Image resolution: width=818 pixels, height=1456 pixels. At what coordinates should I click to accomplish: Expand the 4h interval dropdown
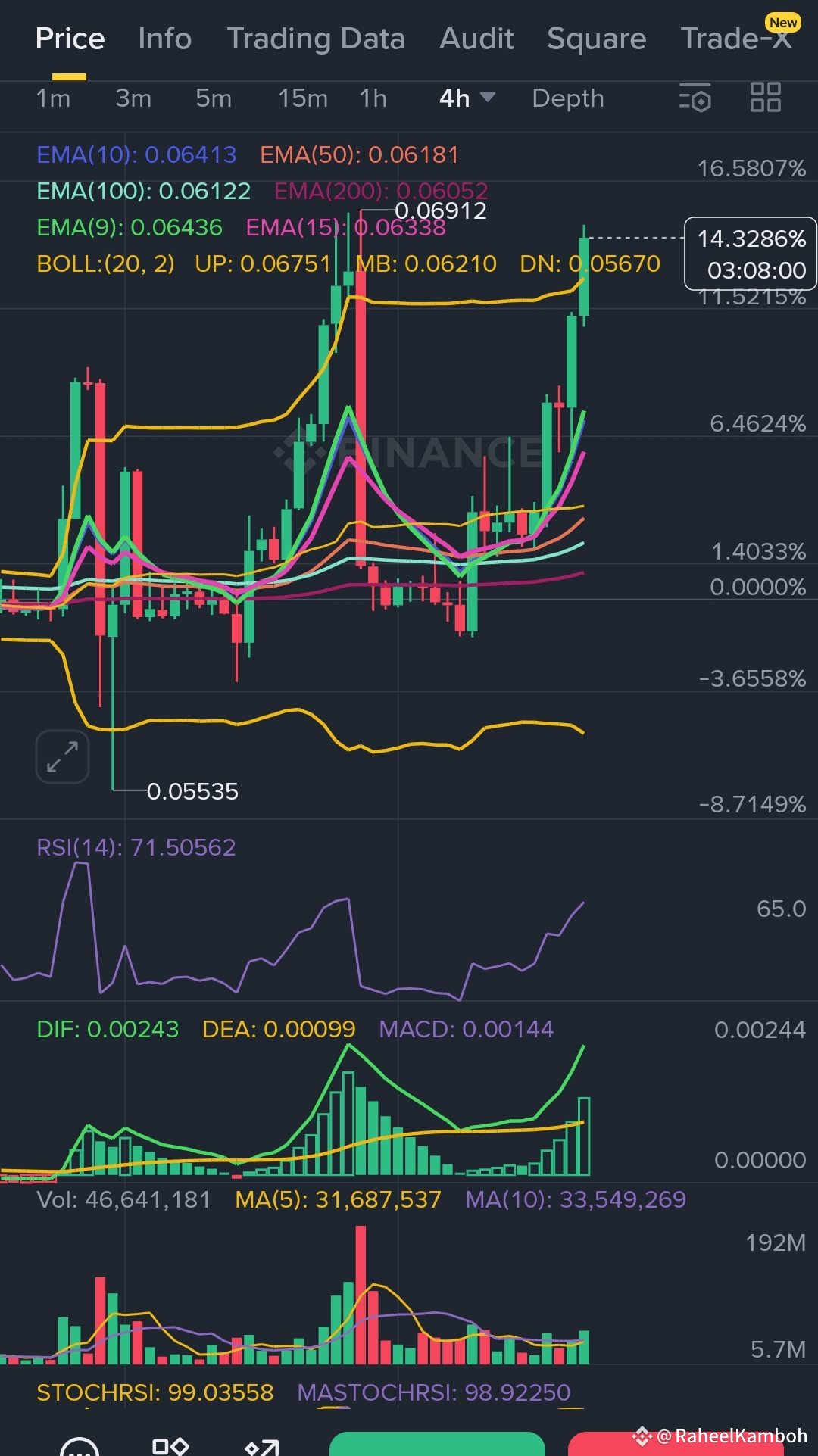pyautogui.click(x=467, y=98)
